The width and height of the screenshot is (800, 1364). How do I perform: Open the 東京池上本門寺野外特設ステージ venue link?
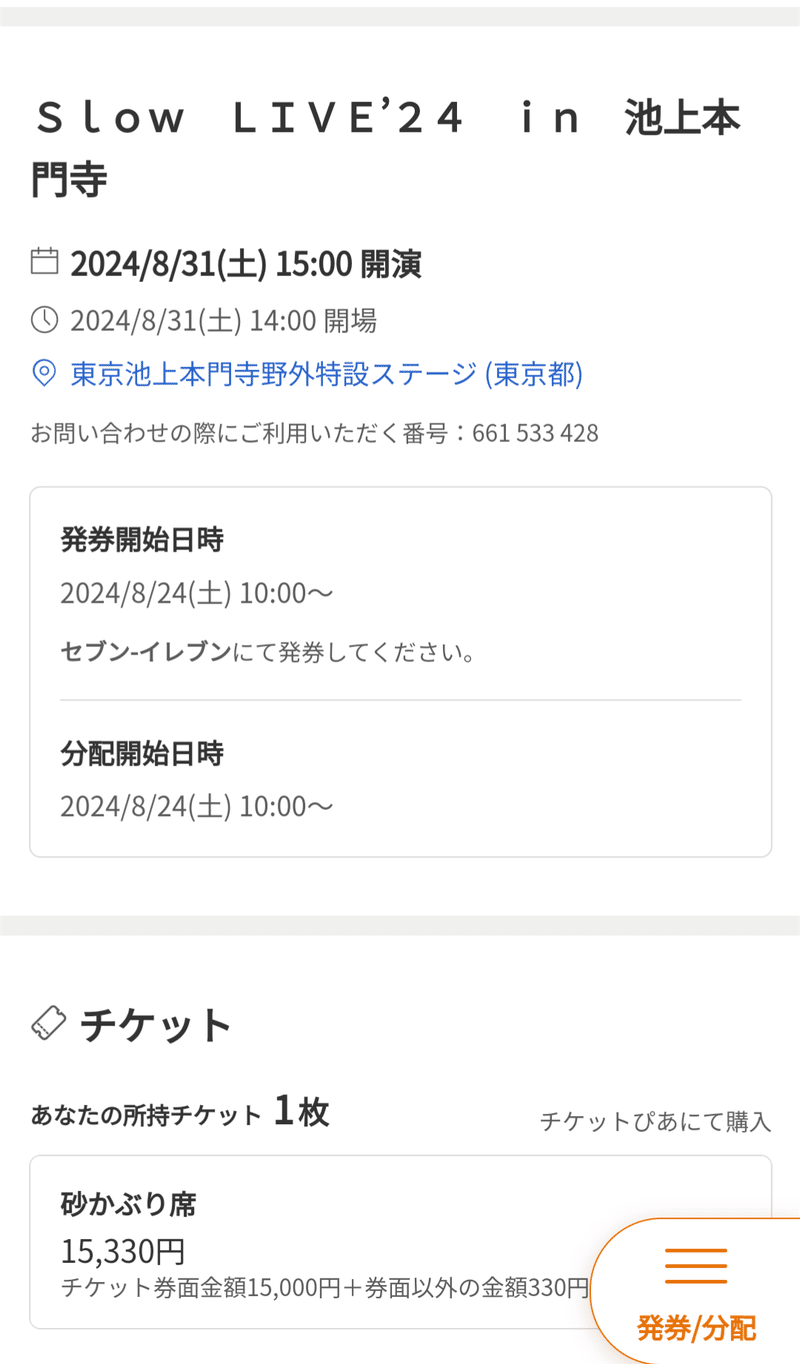(326, 375)
